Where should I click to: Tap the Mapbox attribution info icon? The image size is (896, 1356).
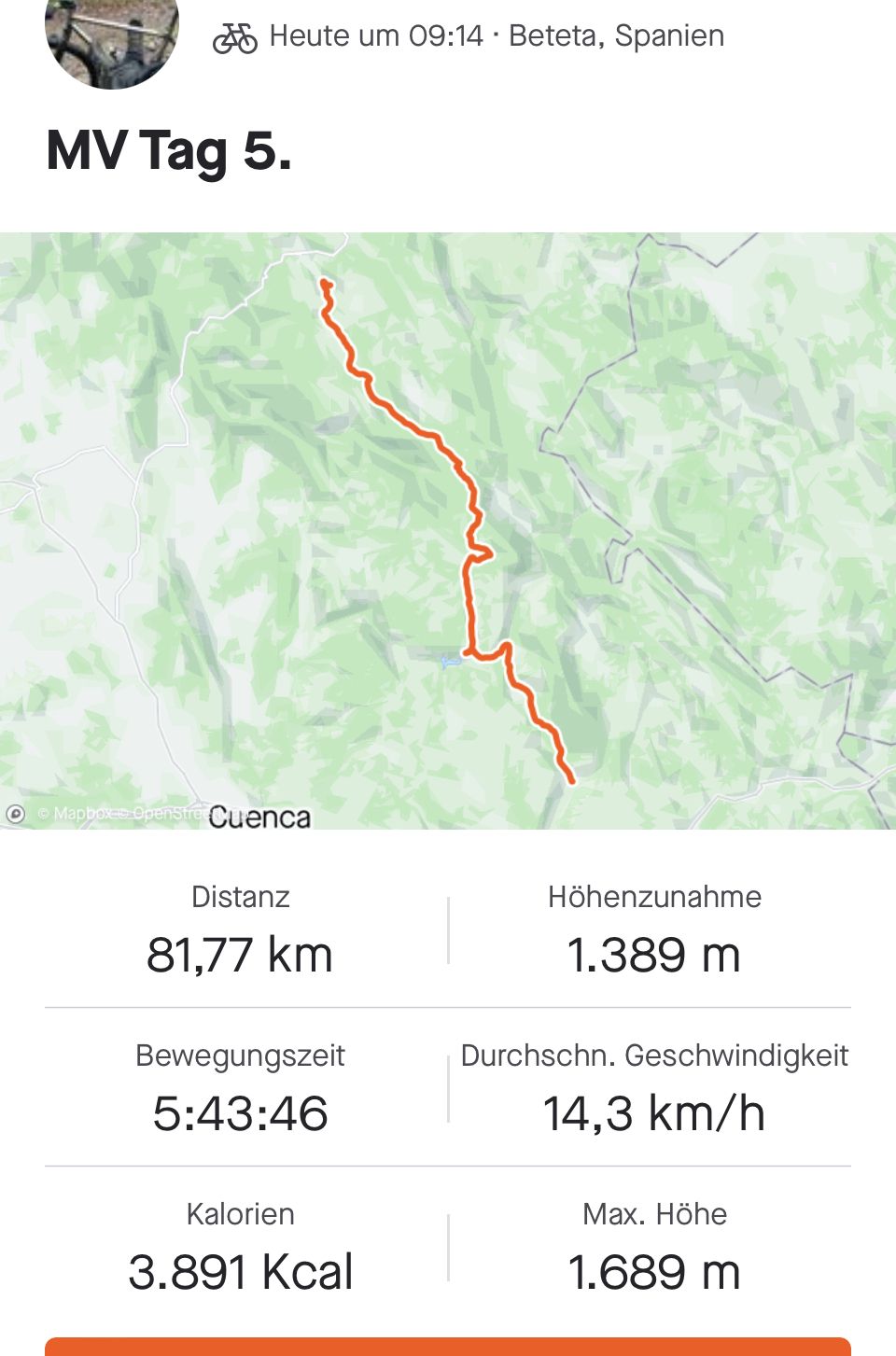pyautogui.click(x=16, y=814)
